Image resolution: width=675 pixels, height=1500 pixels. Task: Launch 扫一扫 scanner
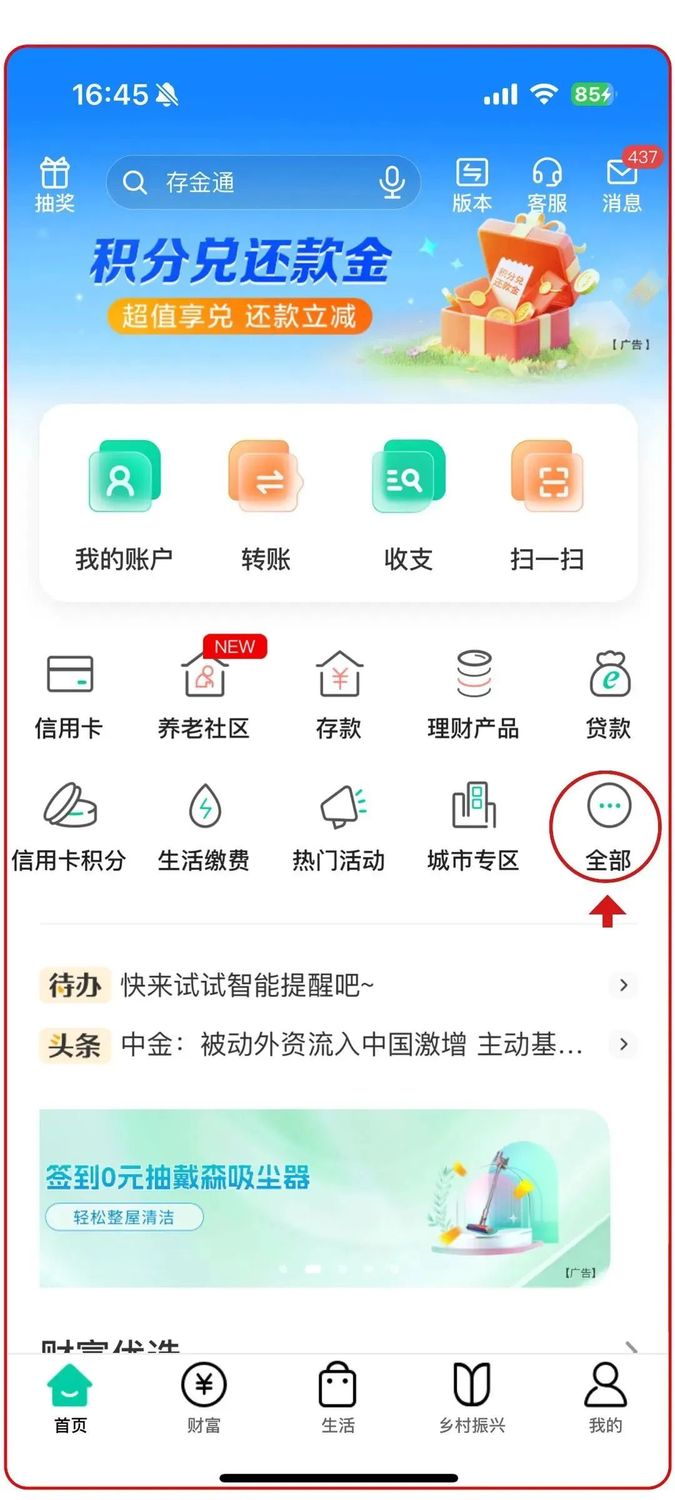click(547, 505)
